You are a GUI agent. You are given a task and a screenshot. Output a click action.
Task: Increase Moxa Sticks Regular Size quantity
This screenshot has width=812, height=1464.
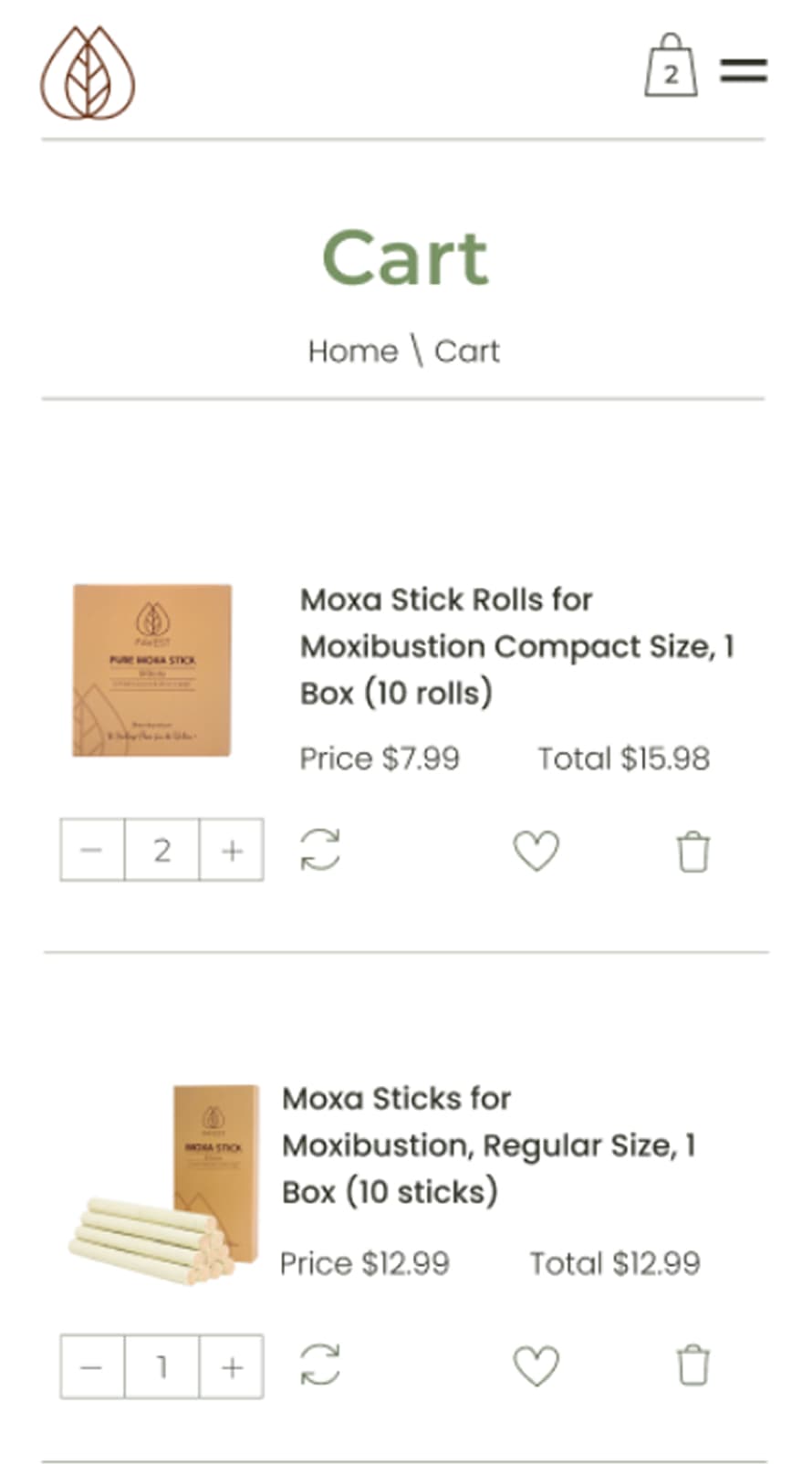233,1365
